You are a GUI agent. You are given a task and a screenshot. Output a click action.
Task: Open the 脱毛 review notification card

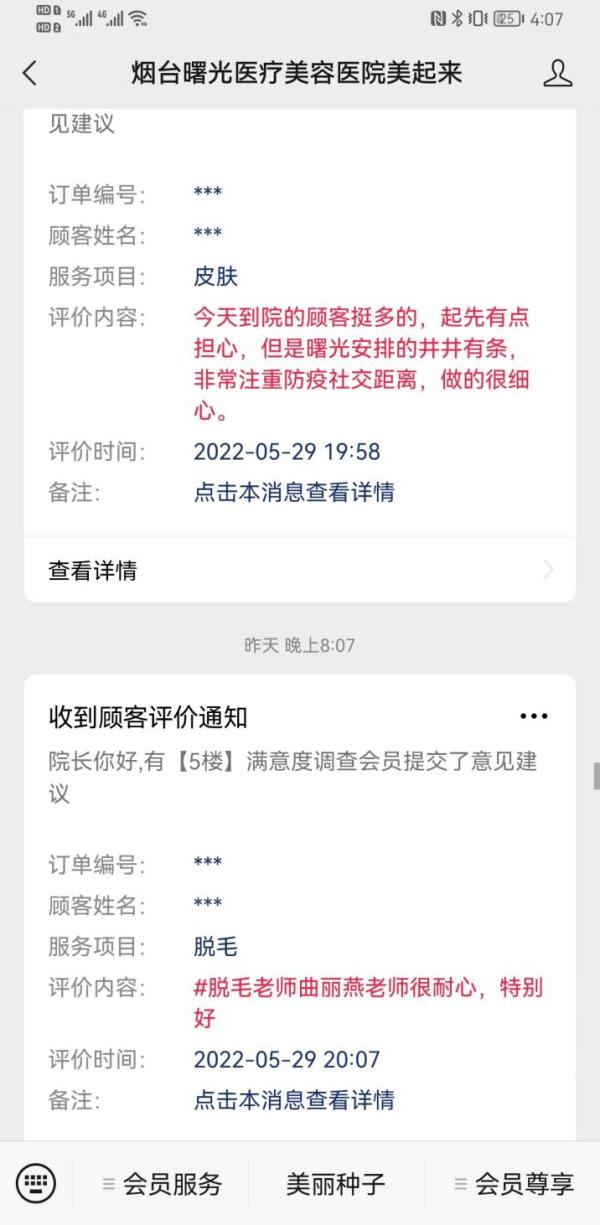tap(300, 907)
